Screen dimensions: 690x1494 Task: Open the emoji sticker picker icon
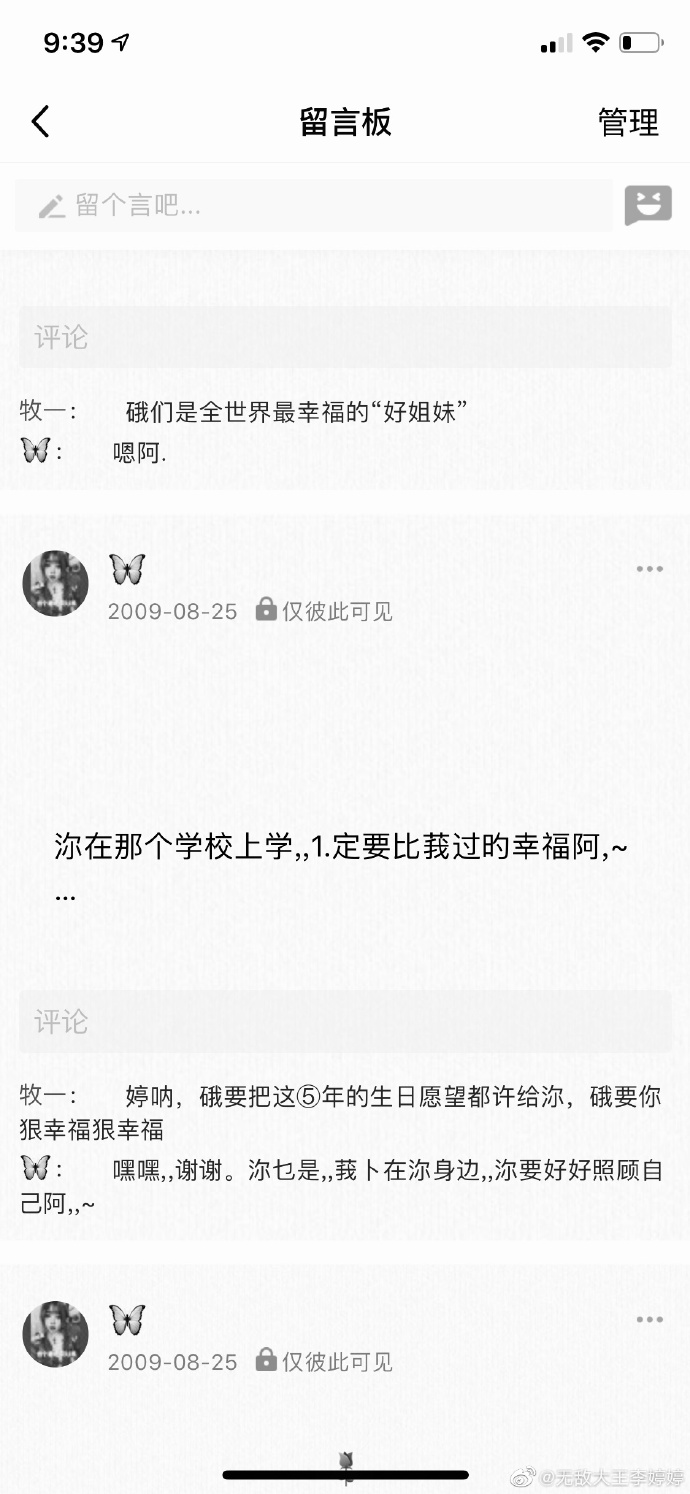tap(648, 206)
